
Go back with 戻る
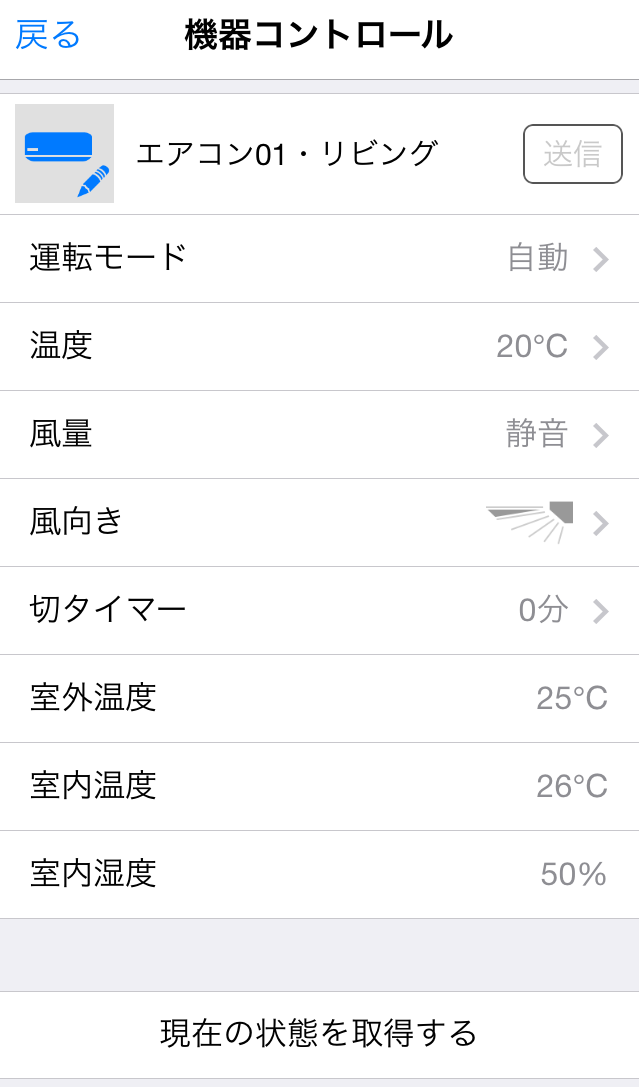[x=48, y=36]
